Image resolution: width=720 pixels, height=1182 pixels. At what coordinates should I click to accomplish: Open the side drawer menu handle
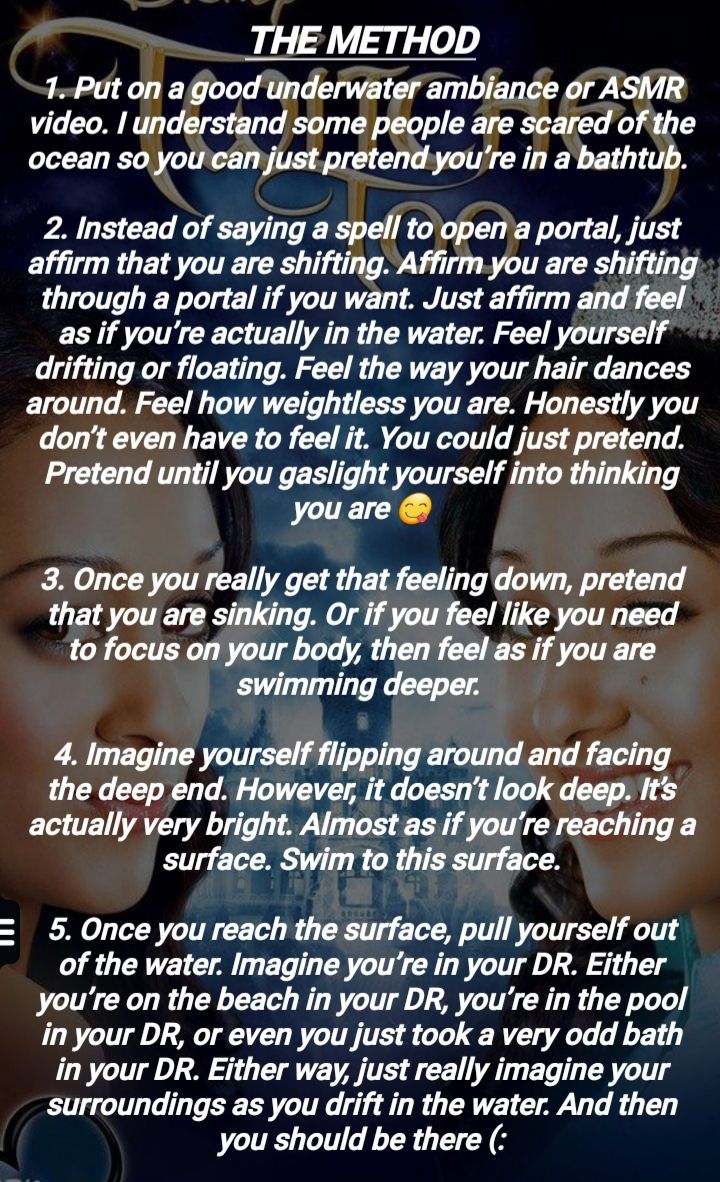[x=8, y=930]
